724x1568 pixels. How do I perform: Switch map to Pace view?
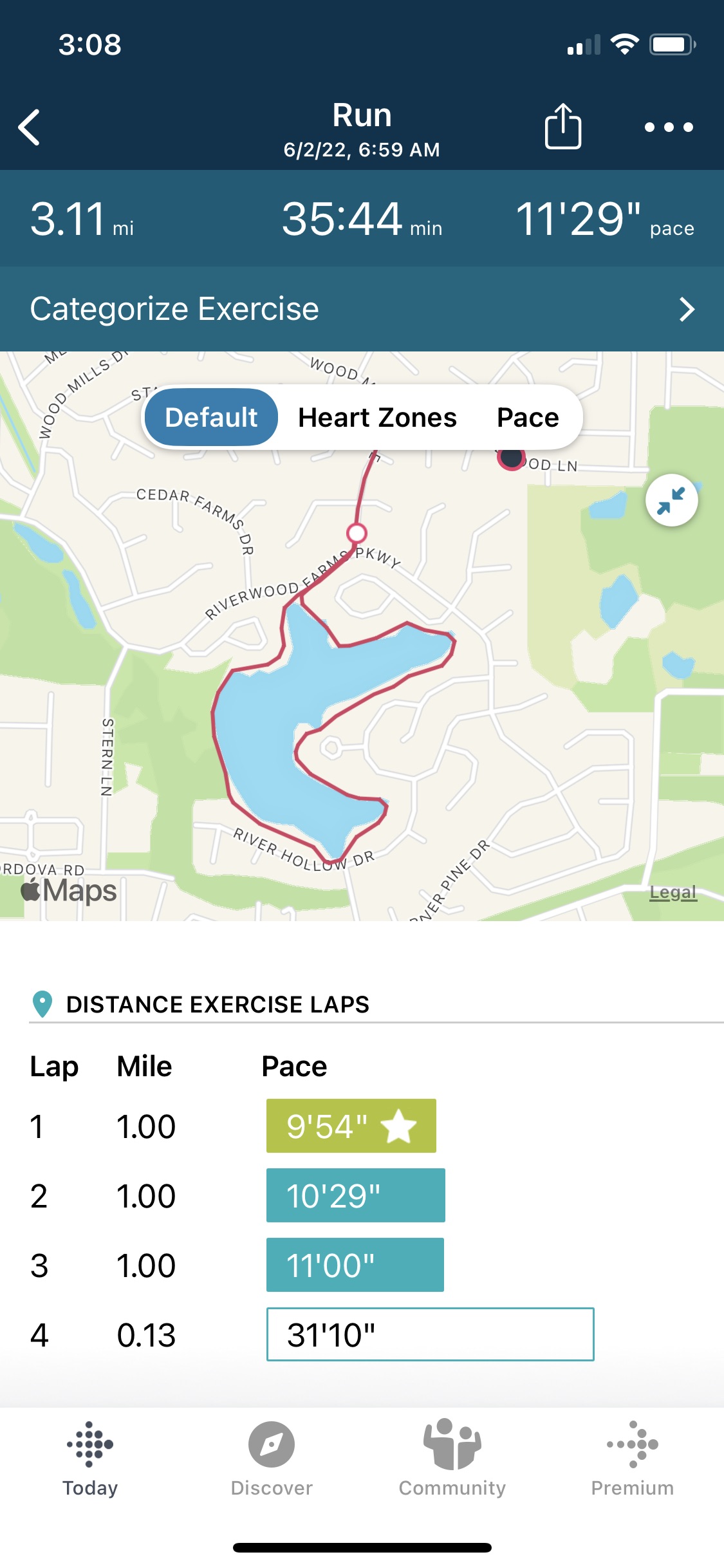coord(528,418)
